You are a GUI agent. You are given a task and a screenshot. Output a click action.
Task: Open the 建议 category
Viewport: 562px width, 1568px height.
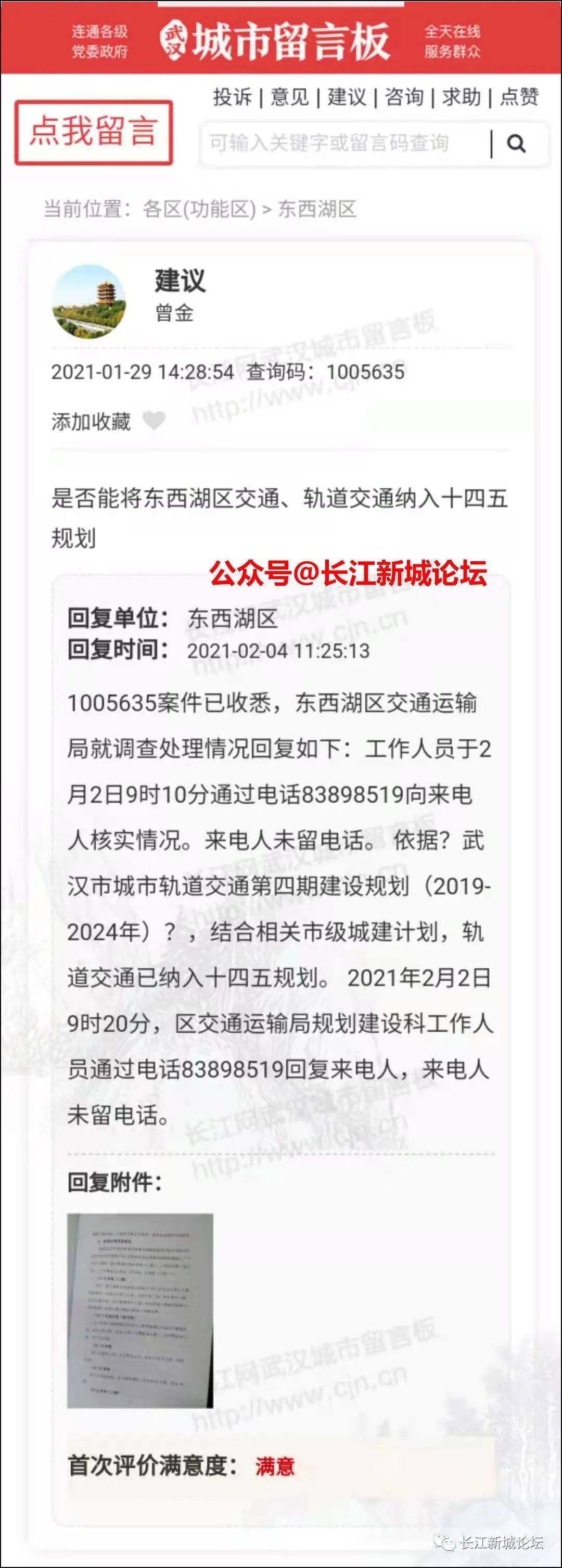347,96
